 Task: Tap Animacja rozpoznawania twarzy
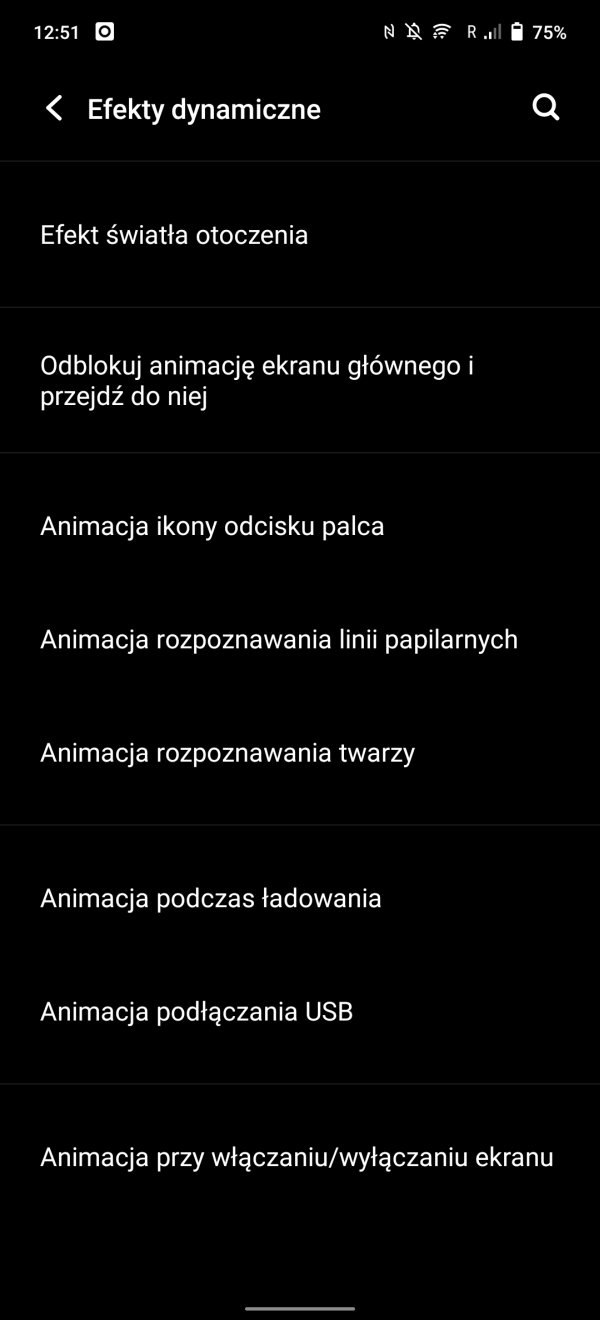(x=300, y=753)
